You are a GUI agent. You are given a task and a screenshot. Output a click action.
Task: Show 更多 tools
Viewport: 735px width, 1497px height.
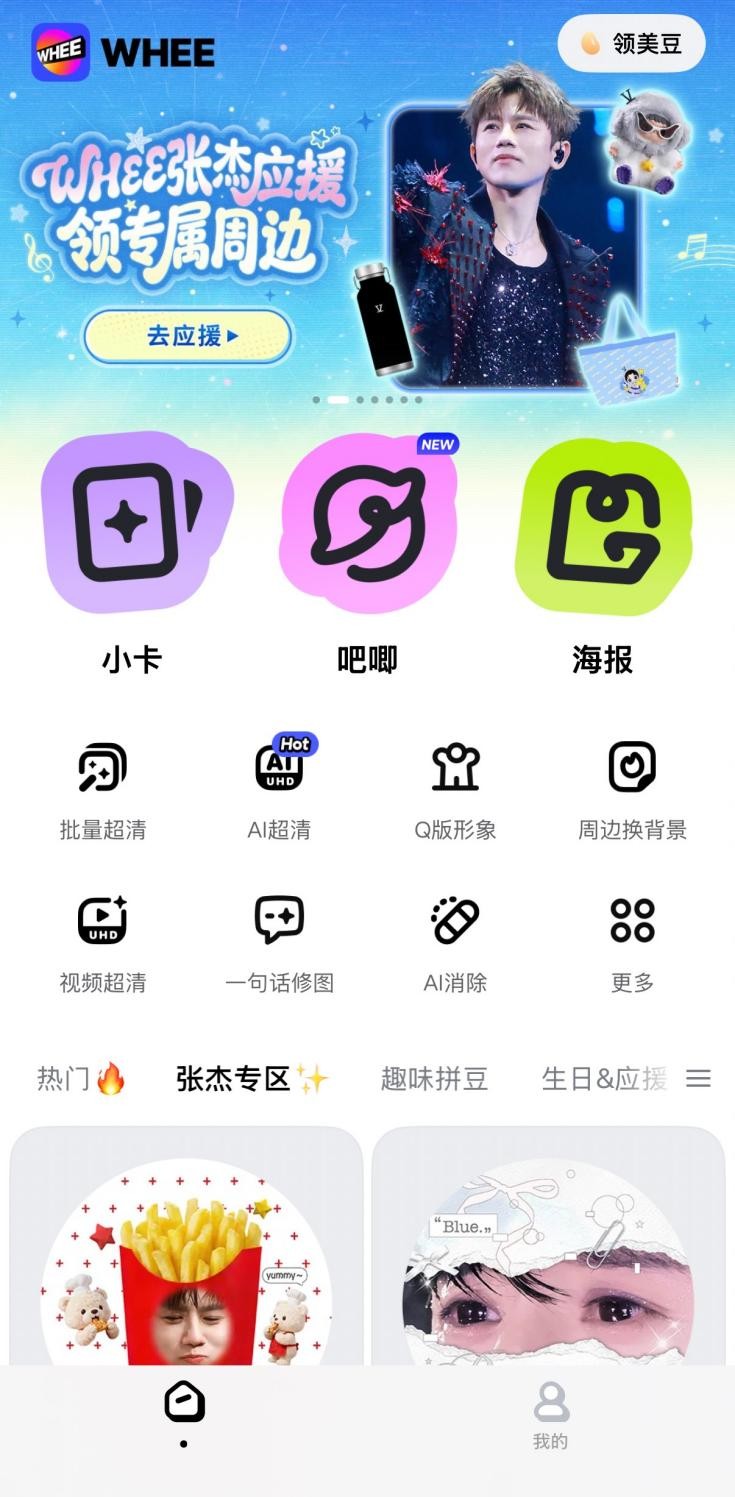[632, 942]
